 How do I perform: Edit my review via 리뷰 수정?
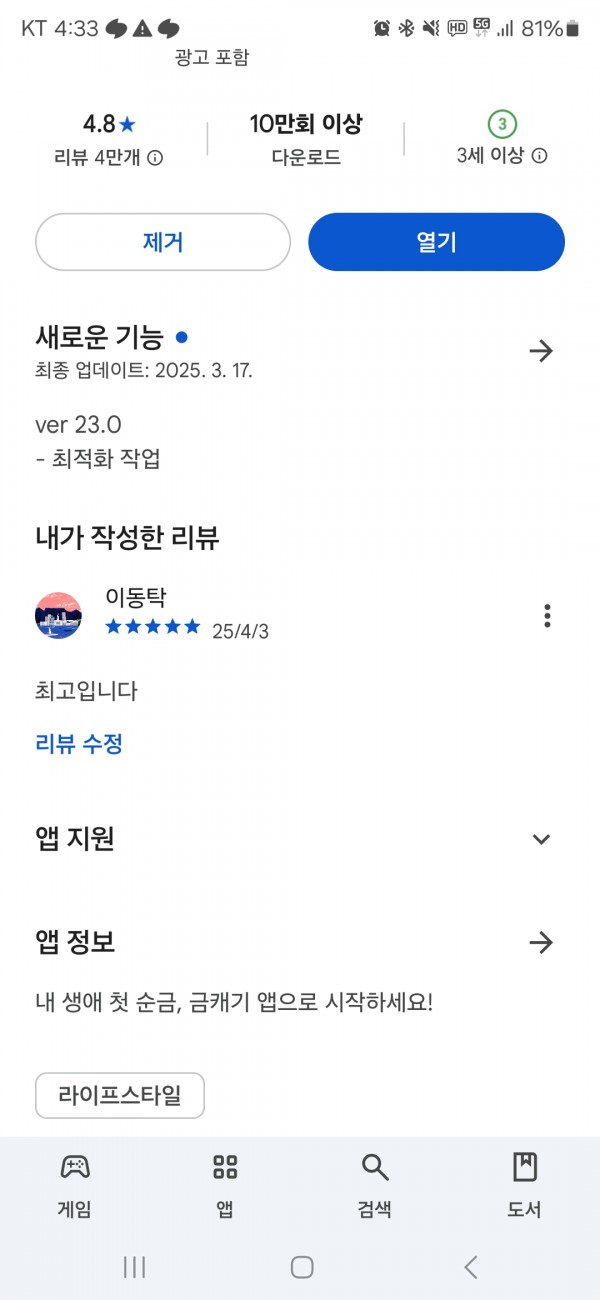(x=79, y=744)
